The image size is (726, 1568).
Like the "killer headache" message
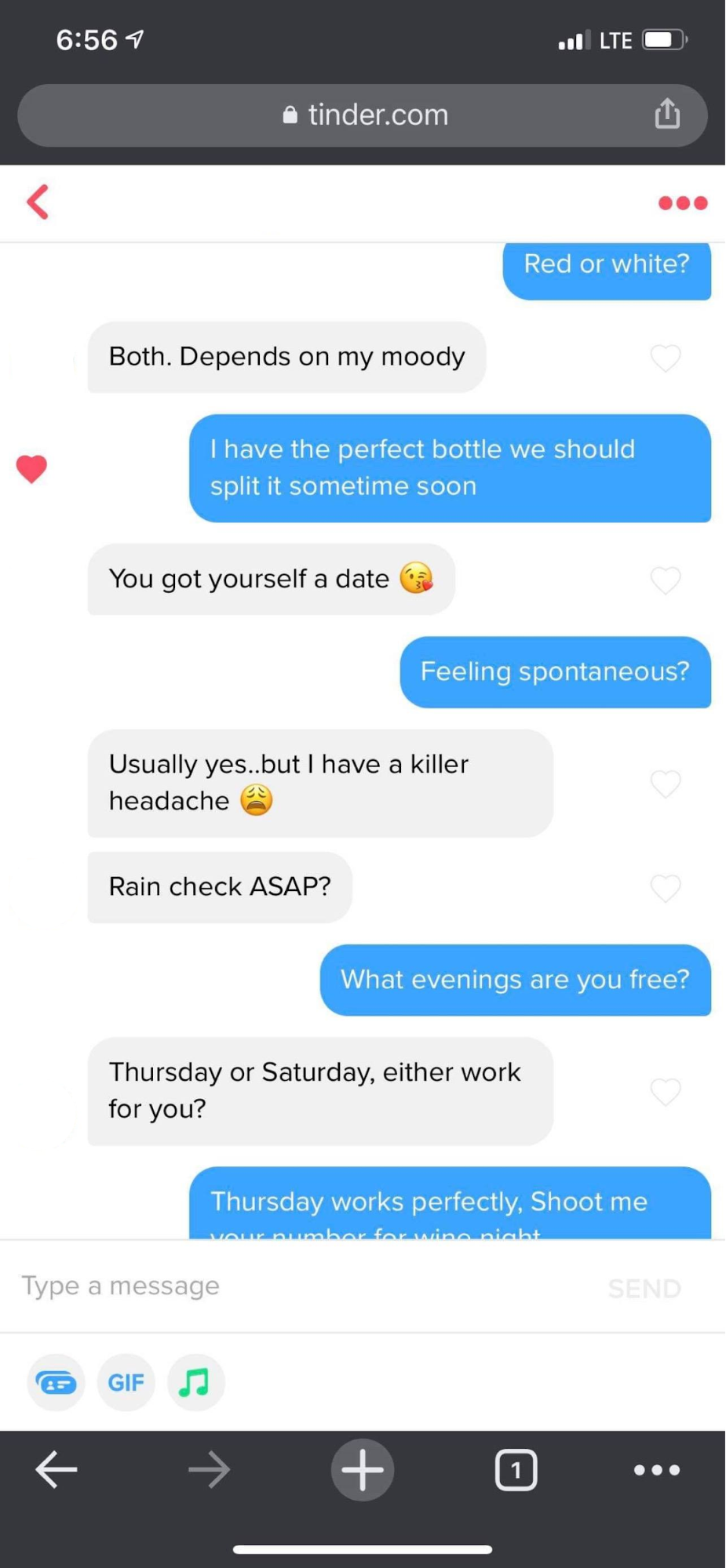click(665, 784)
